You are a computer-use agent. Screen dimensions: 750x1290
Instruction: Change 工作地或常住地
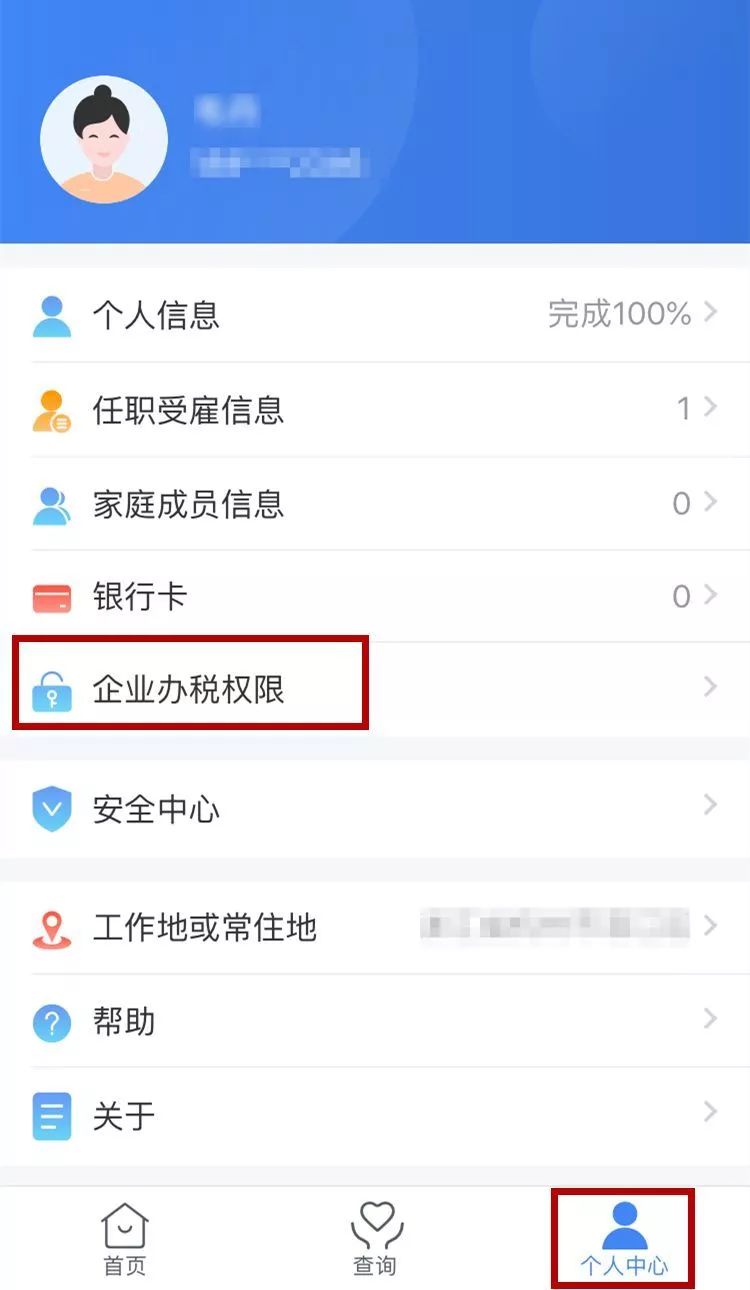(x=375, y=927)
